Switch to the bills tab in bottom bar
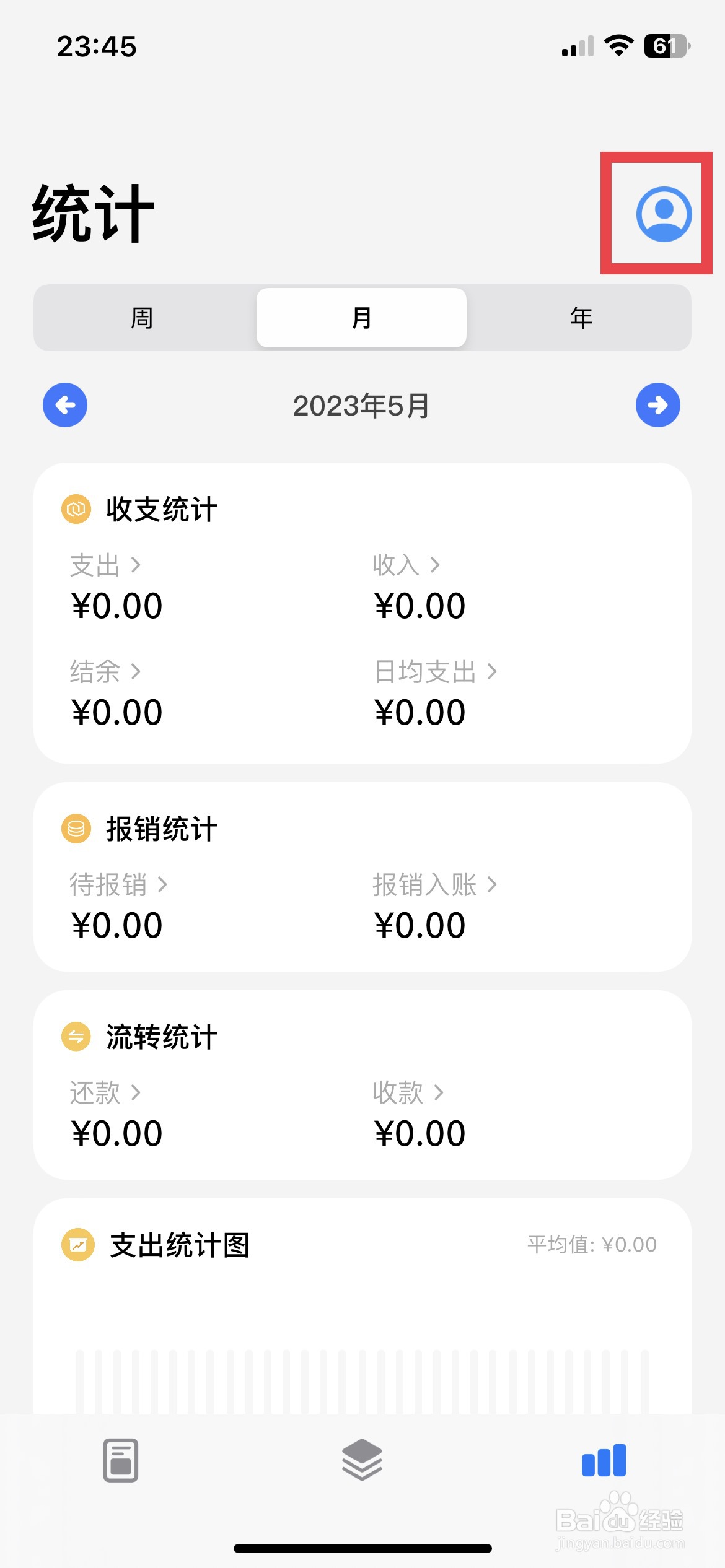725x1568 pixels. tap(121, 1460)
